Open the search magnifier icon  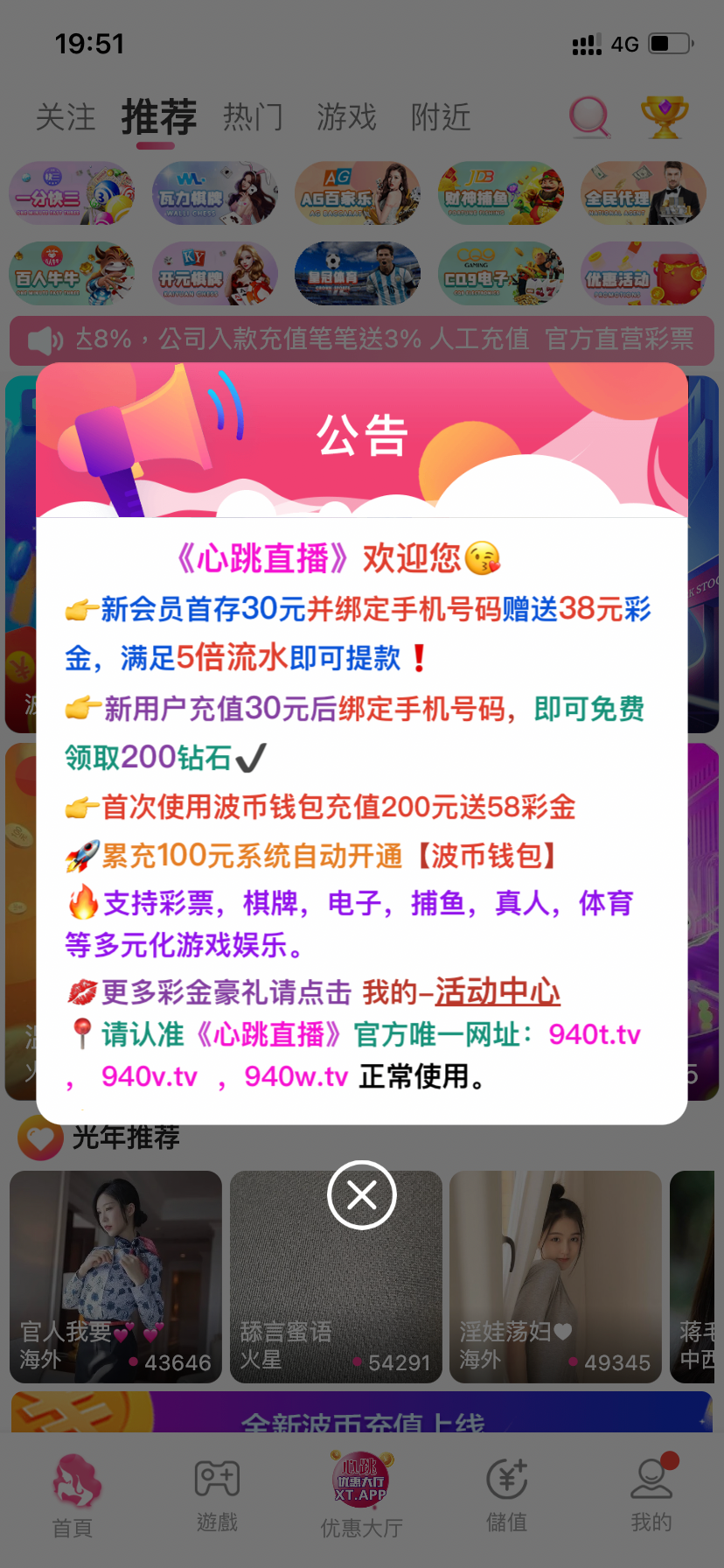point(589,115)
